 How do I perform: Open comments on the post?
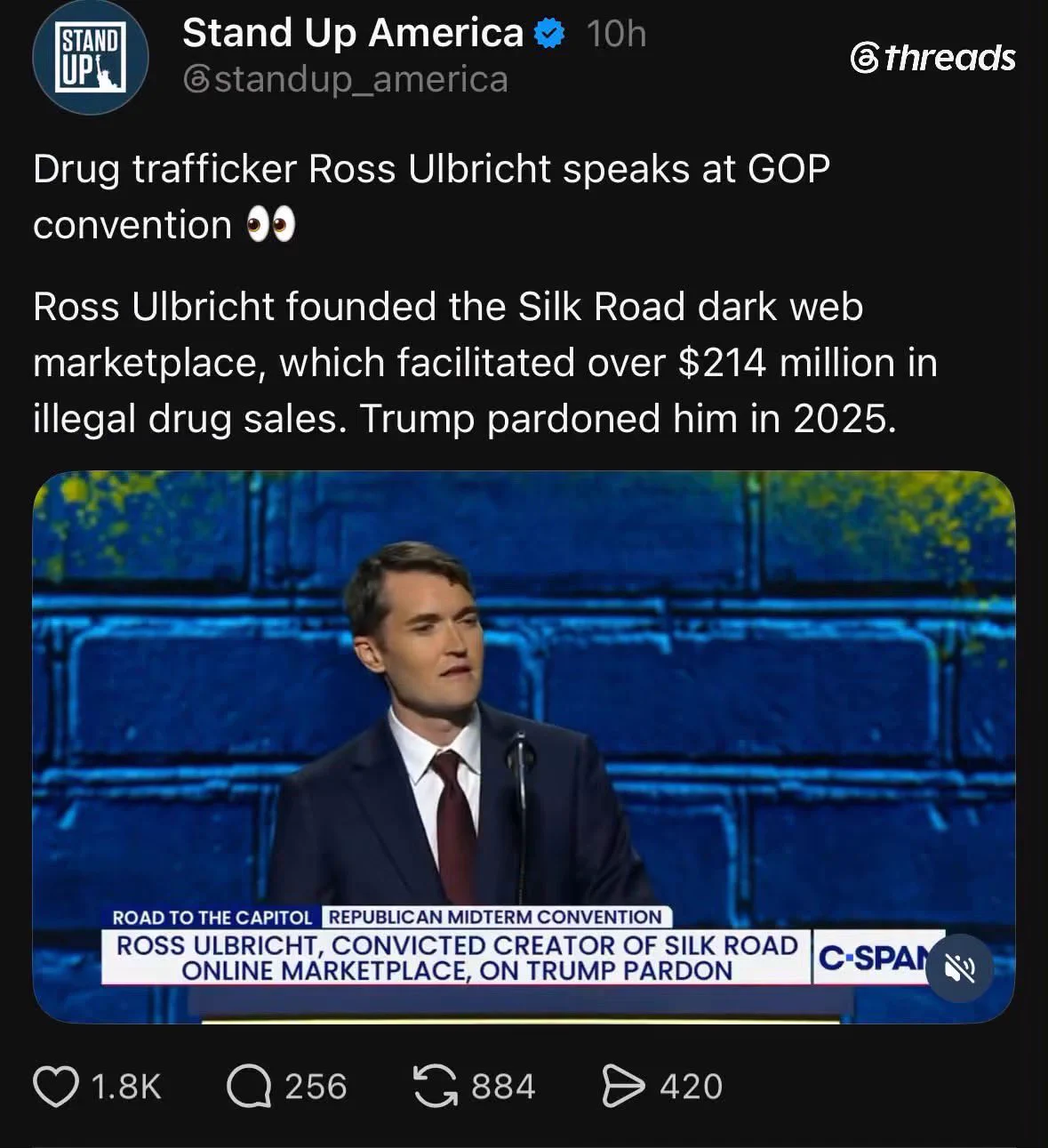tap(249, 1087)
